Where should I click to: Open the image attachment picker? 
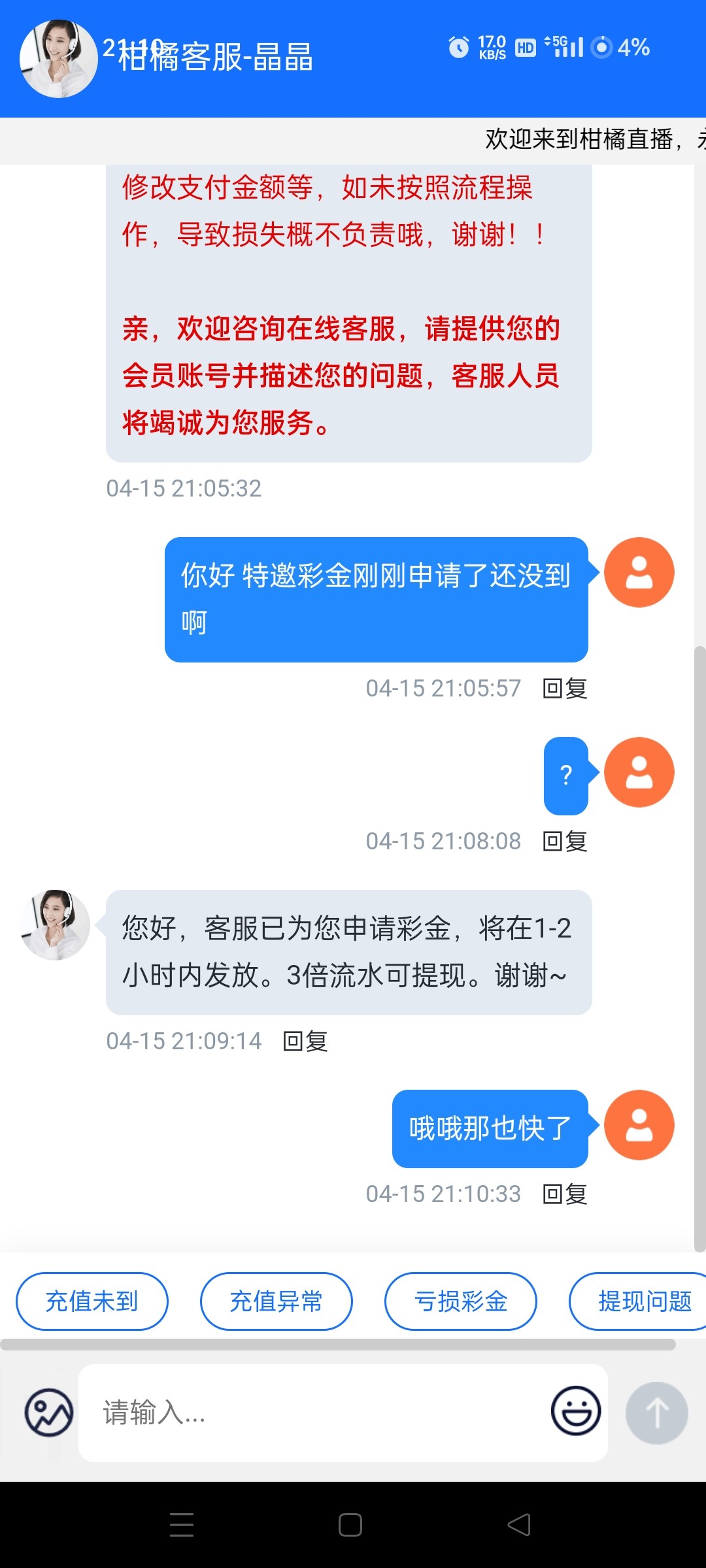click(x=48, y=1412)
